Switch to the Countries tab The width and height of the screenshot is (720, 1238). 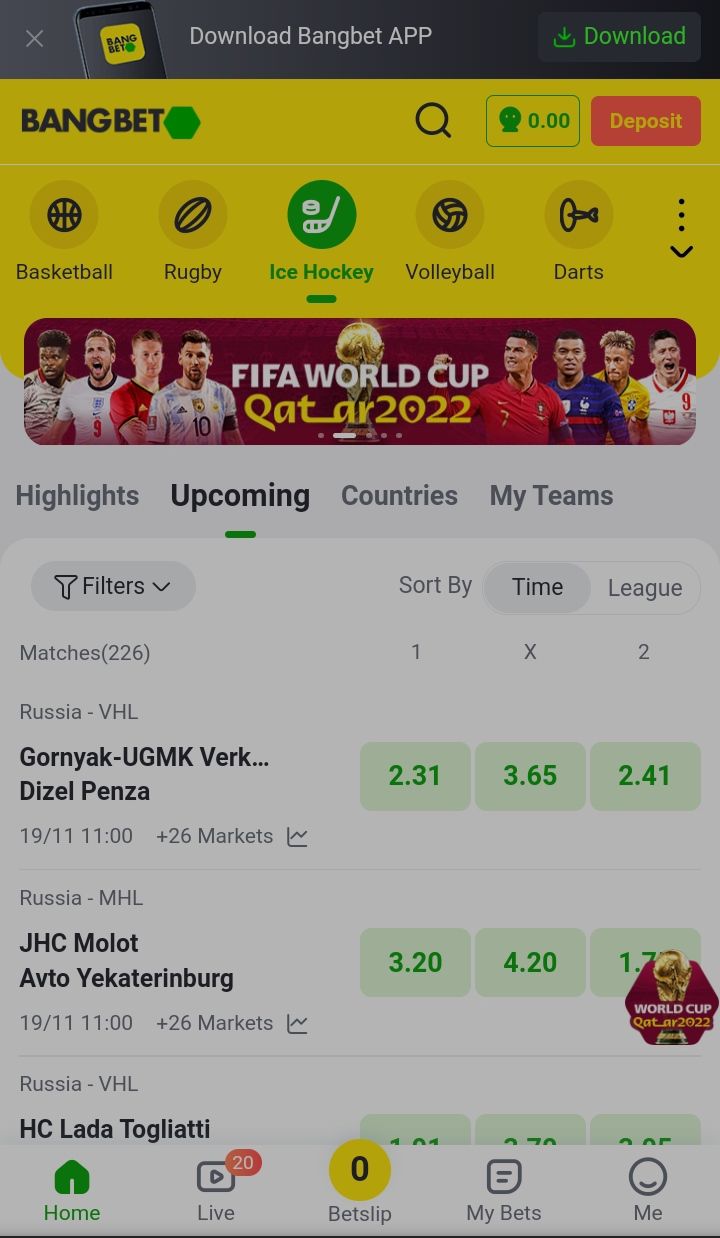399,495
